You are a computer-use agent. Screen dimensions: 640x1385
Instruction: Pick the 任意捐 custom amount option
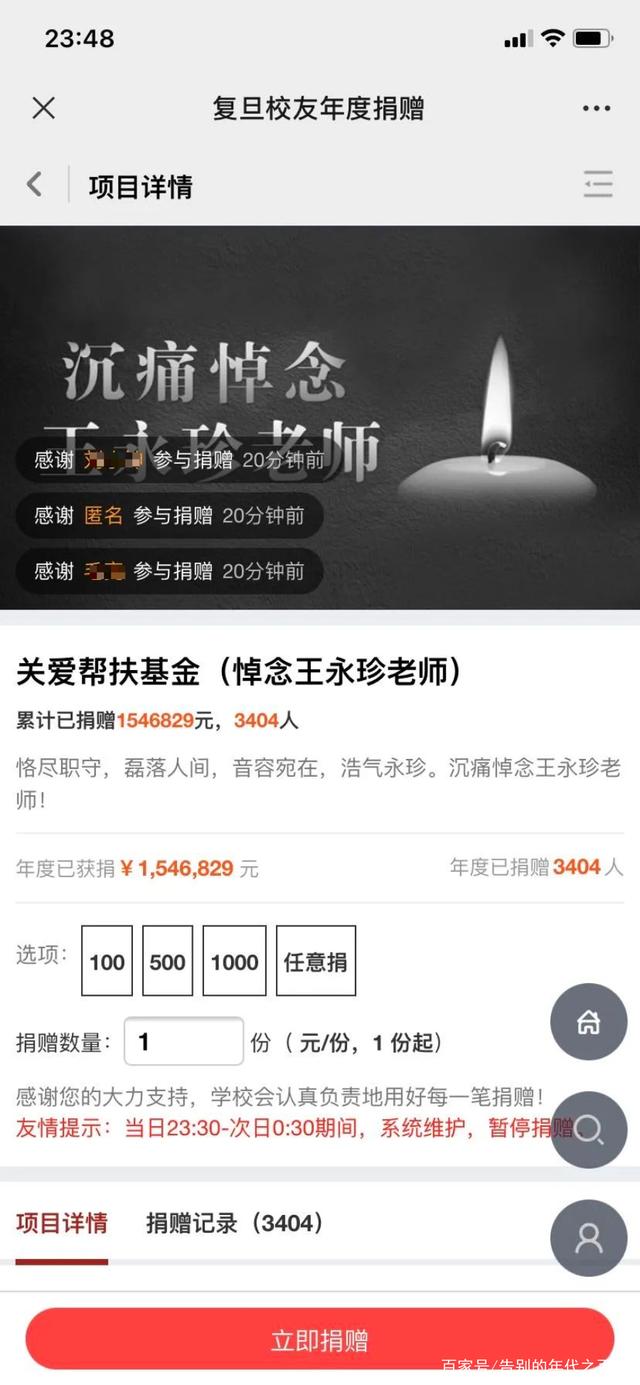316,962
